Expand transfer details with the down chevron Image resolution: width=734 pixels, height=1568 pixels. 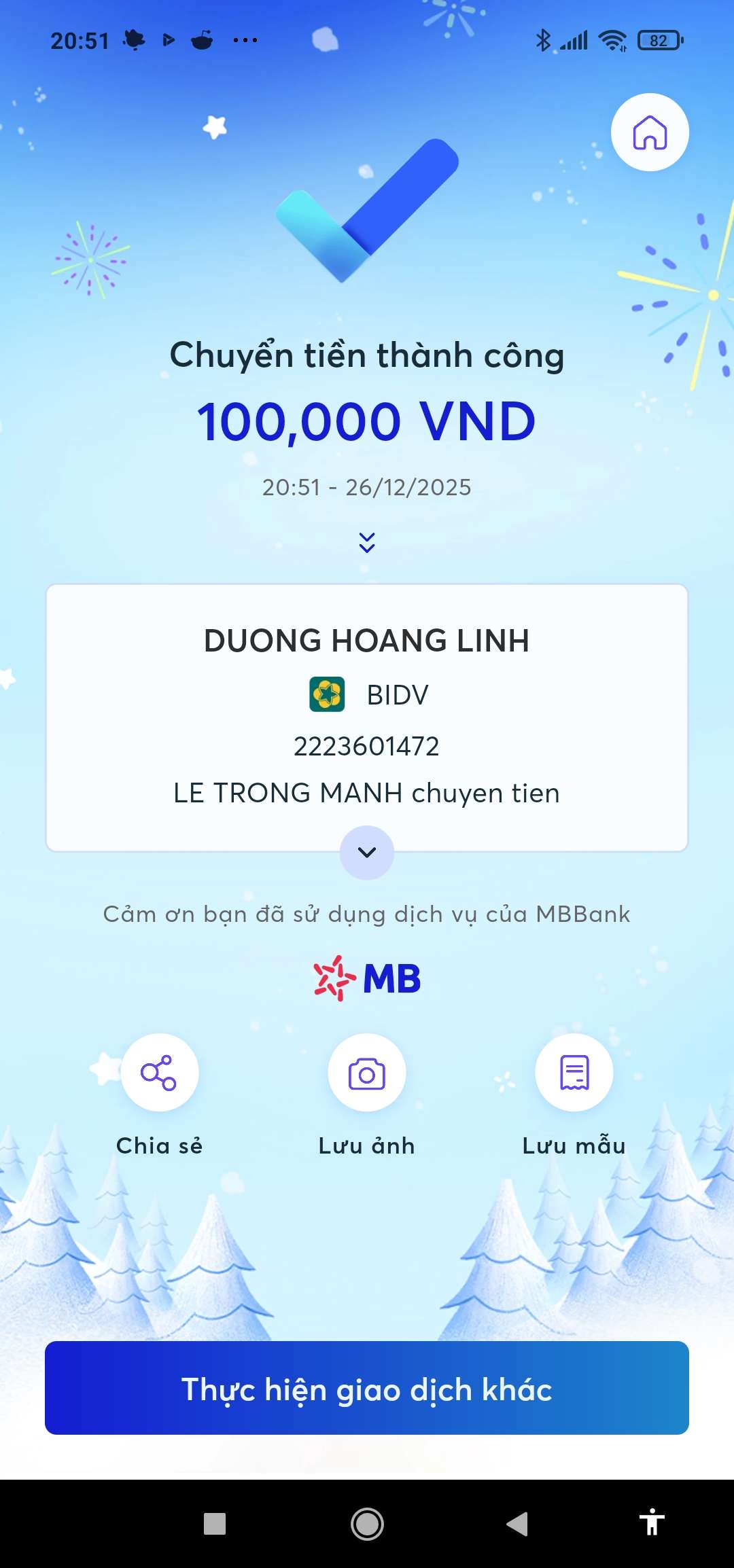[x=367, y=852]
